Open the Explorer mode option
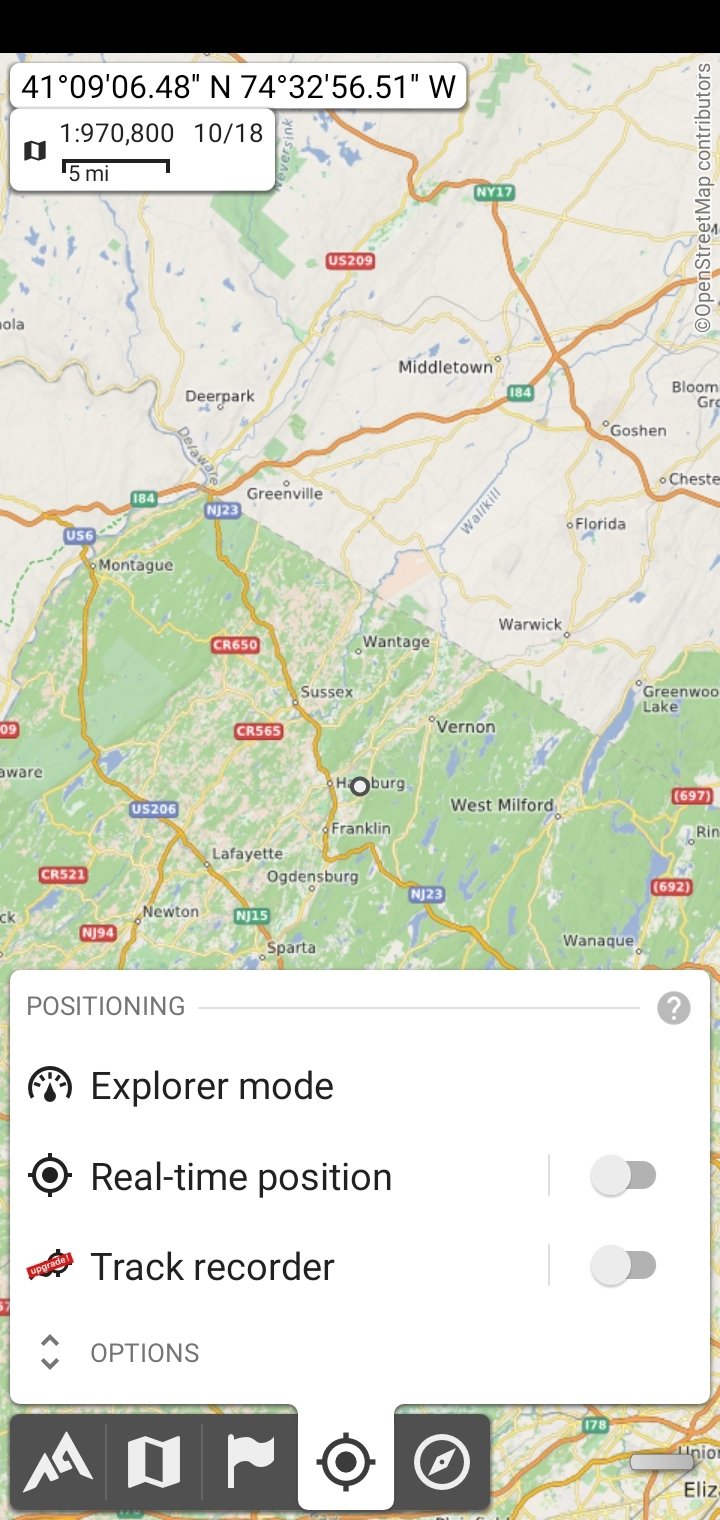720x1520 pixels. [x=360, y=1086]
